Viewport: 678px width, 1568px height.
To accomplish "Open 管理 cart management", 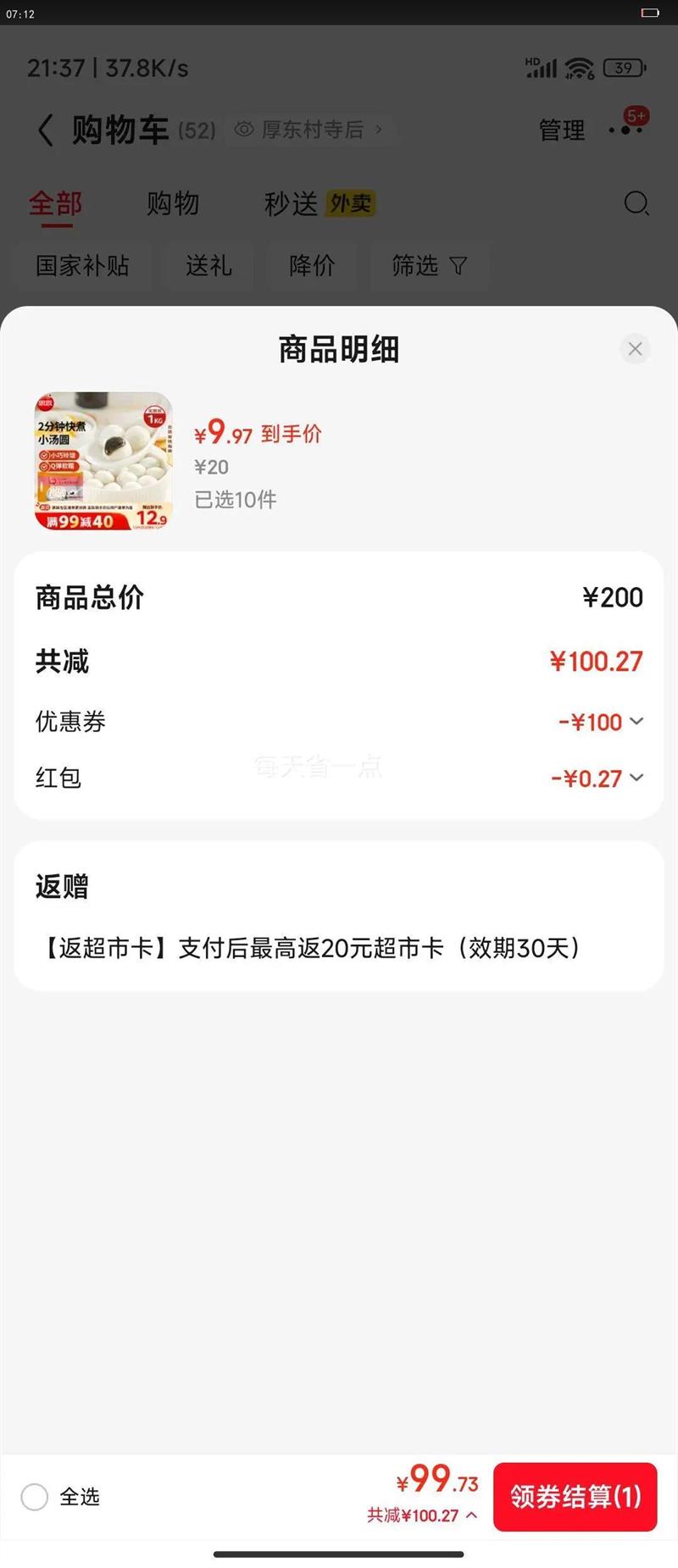I will pos(561,130).
